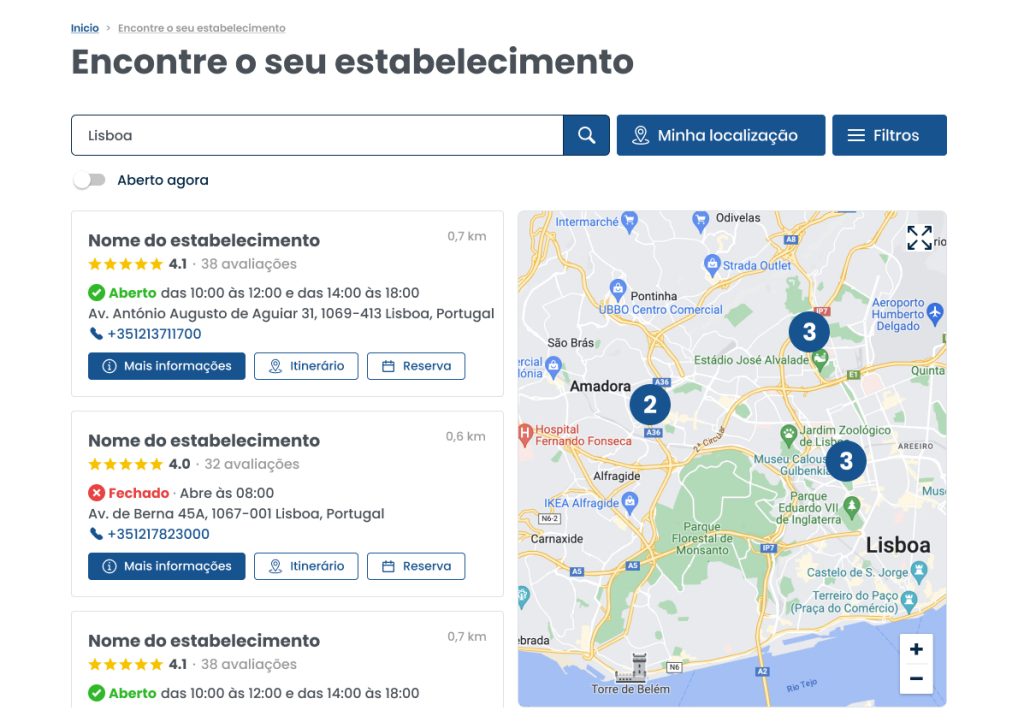Open Mais informações for Av. de Berna listing

166,566
